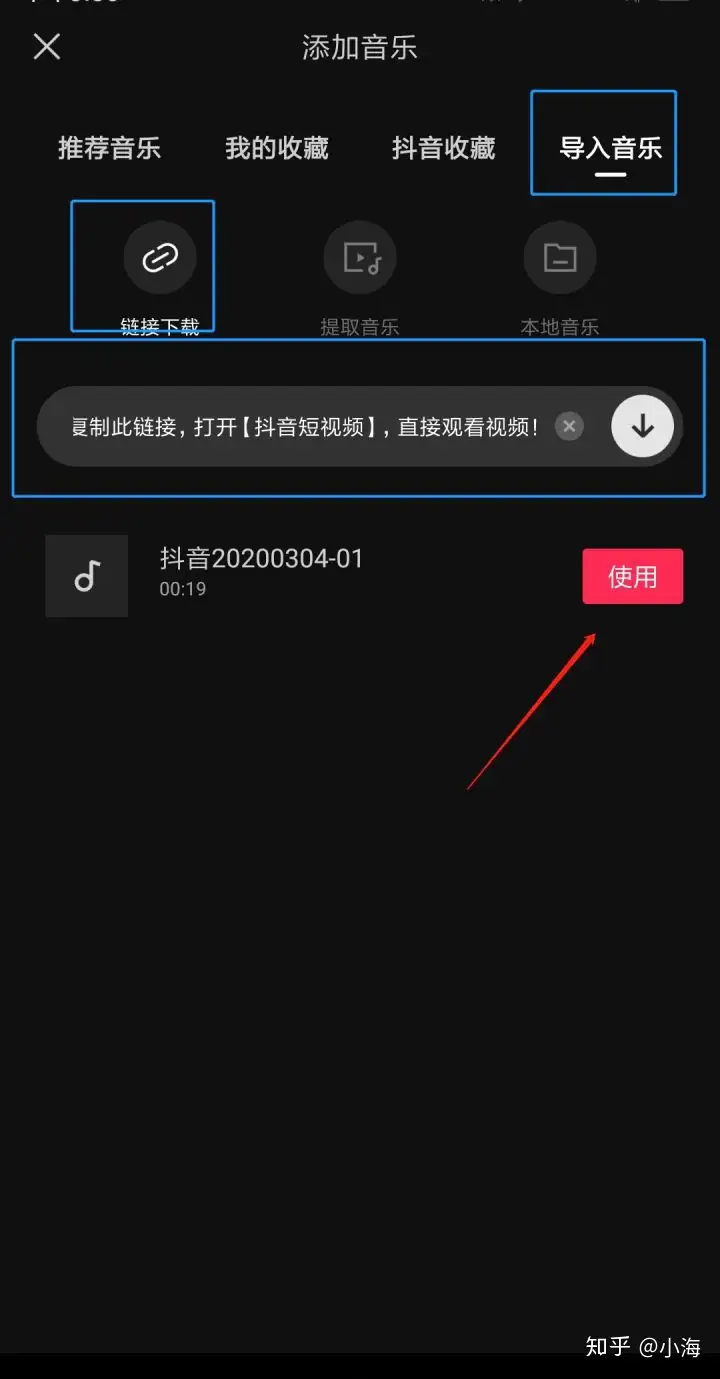Play the 抖音20200304-01 track

tap(87, 576)
